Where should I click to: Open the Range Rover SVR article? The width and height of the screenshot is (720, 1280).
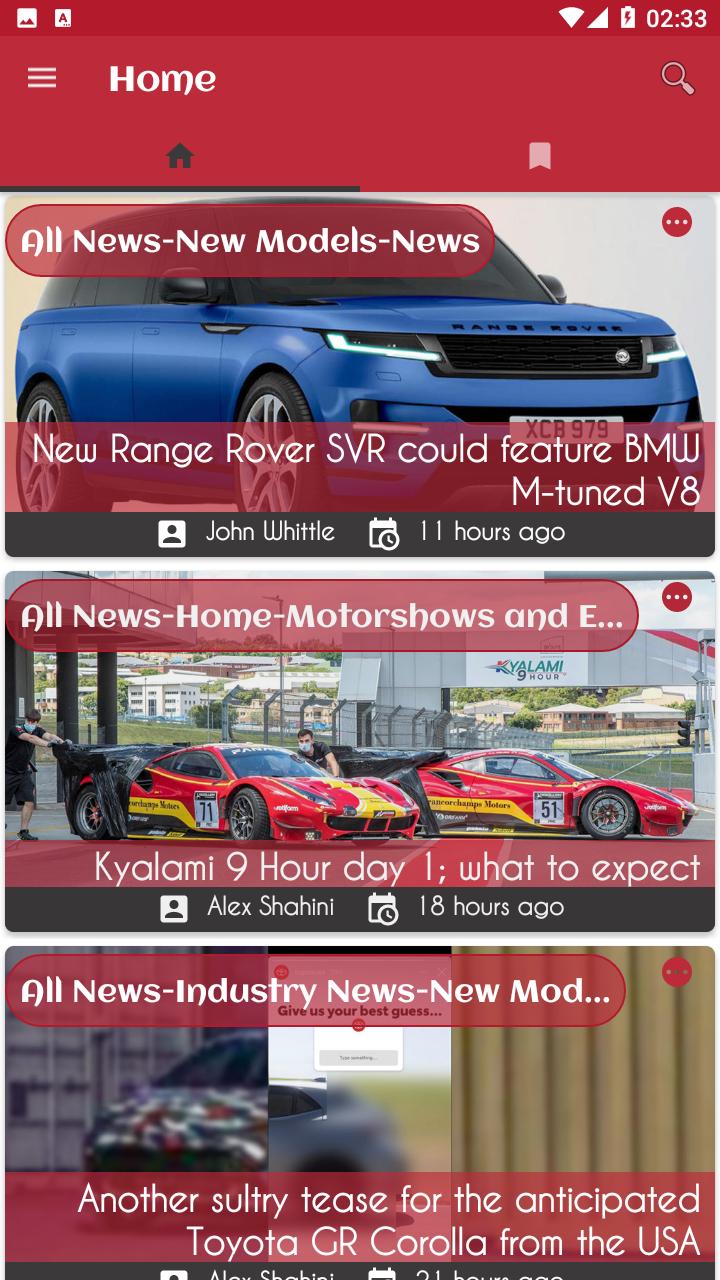click(x=366, y=470)
